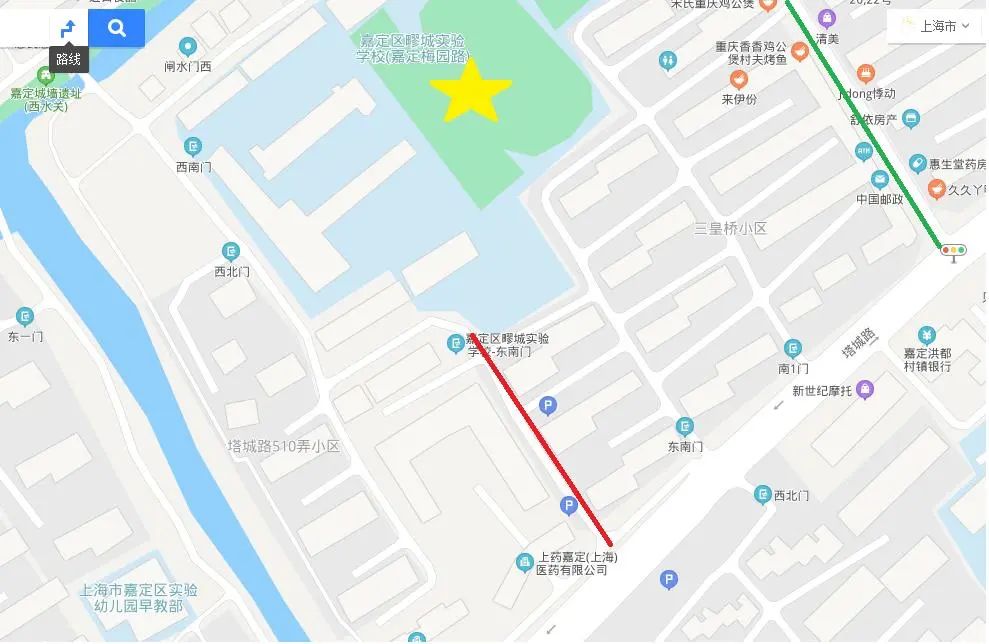Select 上药嘉定(上海)医药有限公司 marker
Screen dimensions: 989x644
pyautogui.click(x=524, y=564)
